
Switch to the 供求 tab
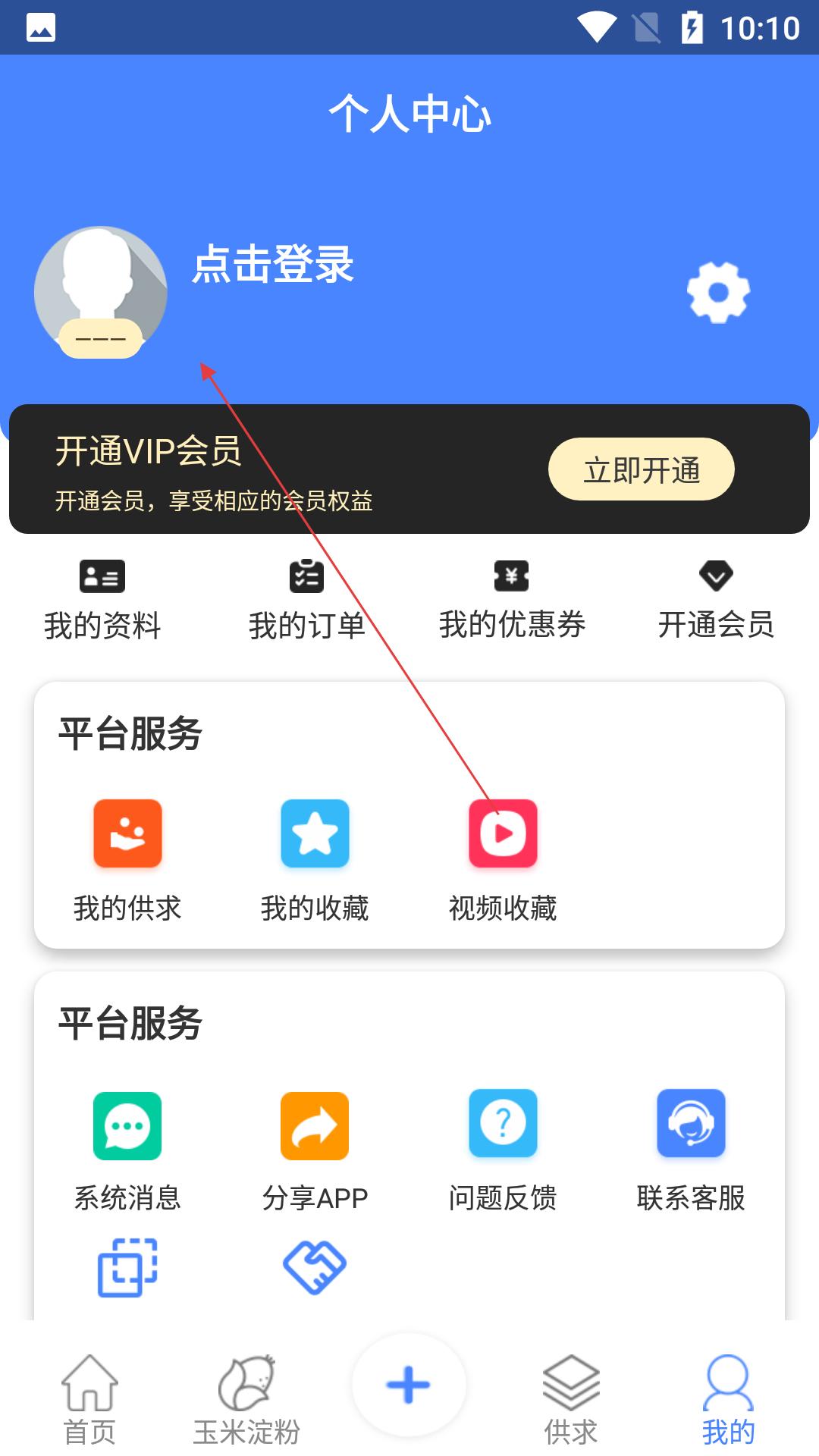[571, 1401]
